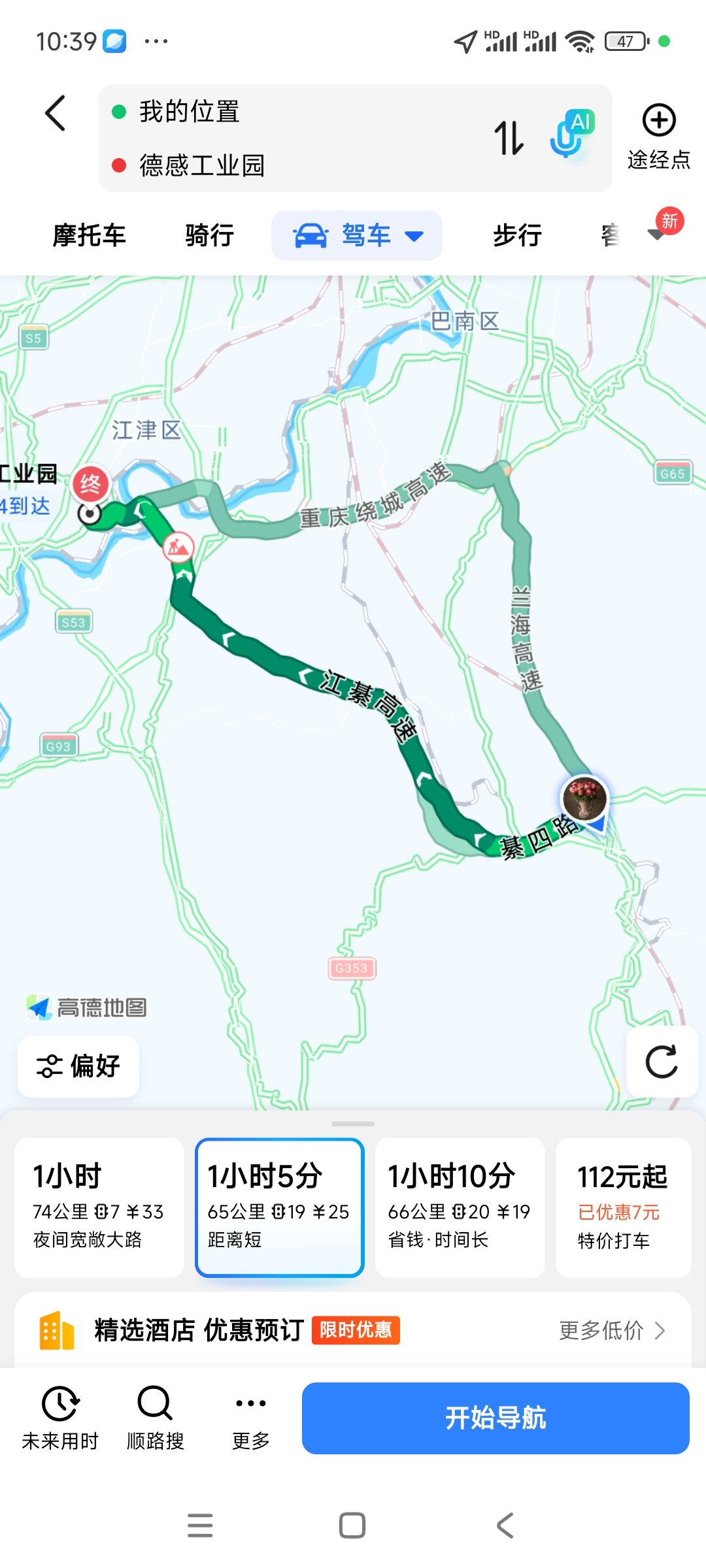The height and width of the screenshot is (1568, 706).
Task: Swap start and destination points
Action: (x=509, y=138)
